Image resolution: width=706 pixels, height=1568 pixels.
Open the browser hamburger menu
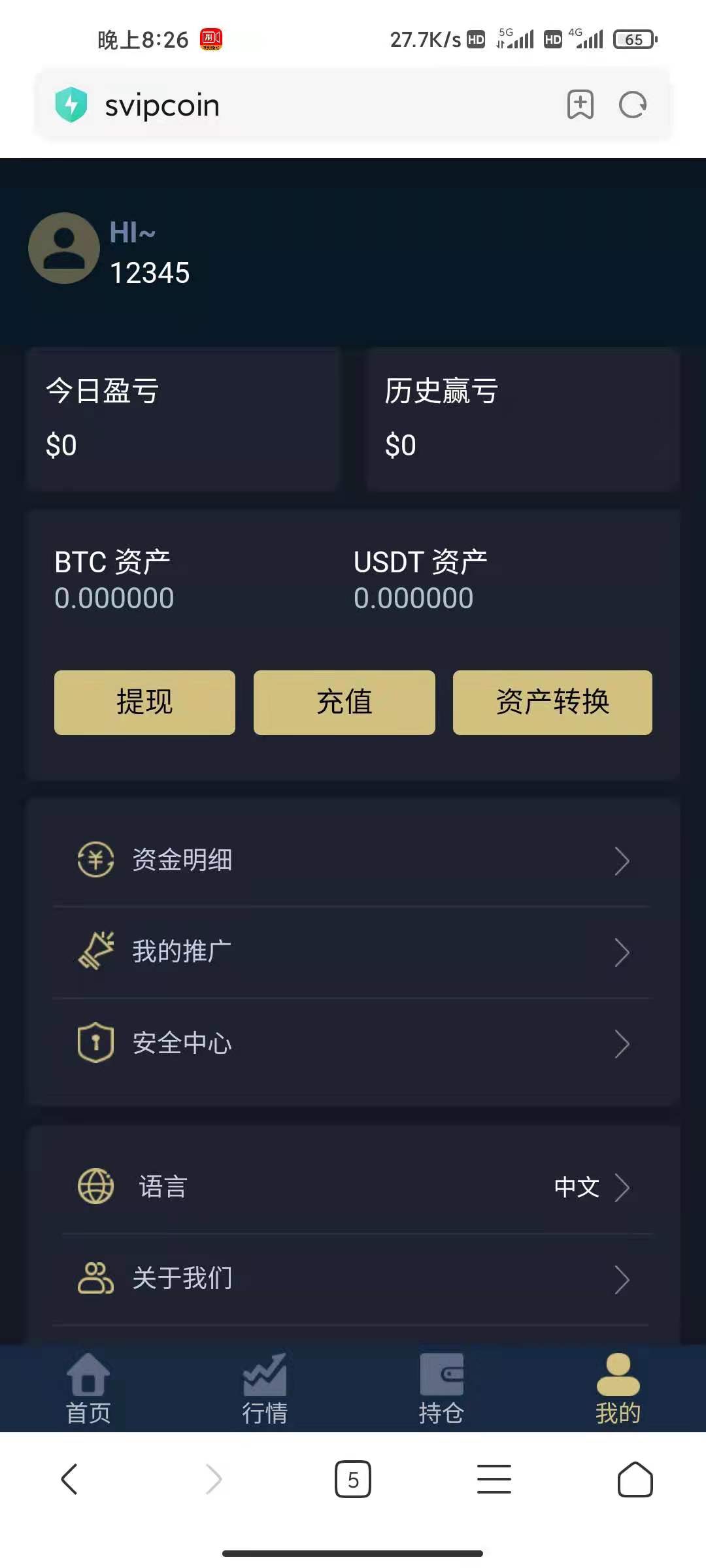(x=494, y=1479)
